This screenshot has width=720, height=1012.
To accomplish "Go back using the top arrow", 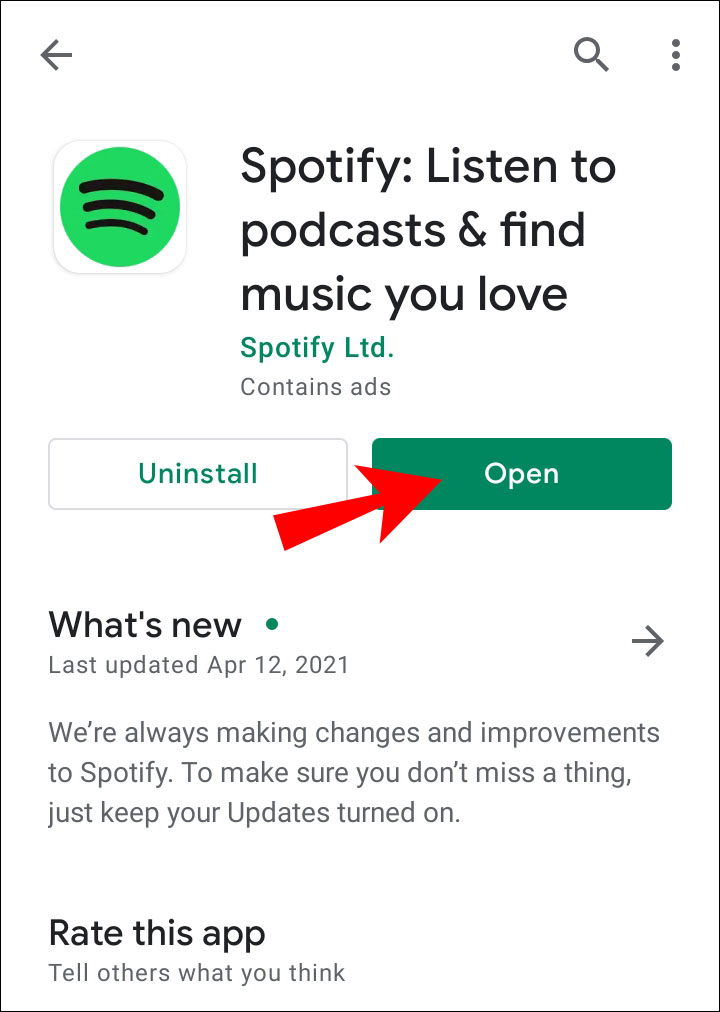I will pos(57,56).
